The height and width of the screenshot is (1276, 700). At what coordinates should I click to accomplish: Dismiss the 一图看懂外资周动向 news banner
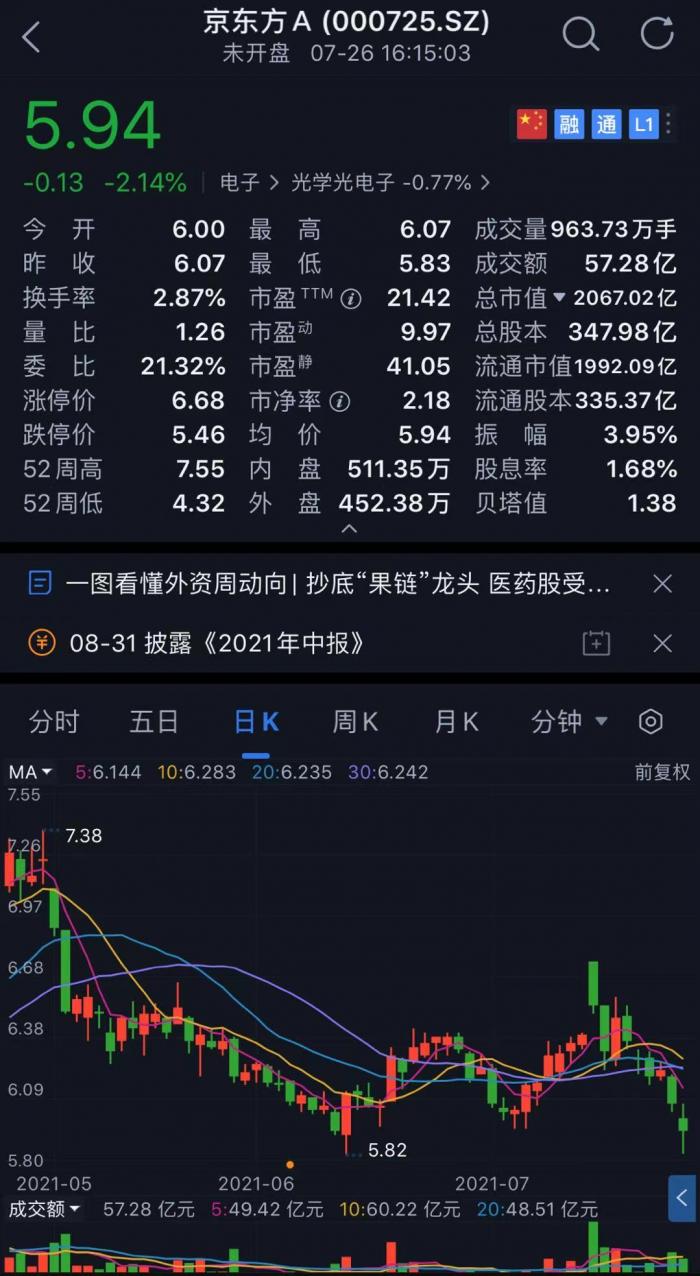tap(662, 584)
